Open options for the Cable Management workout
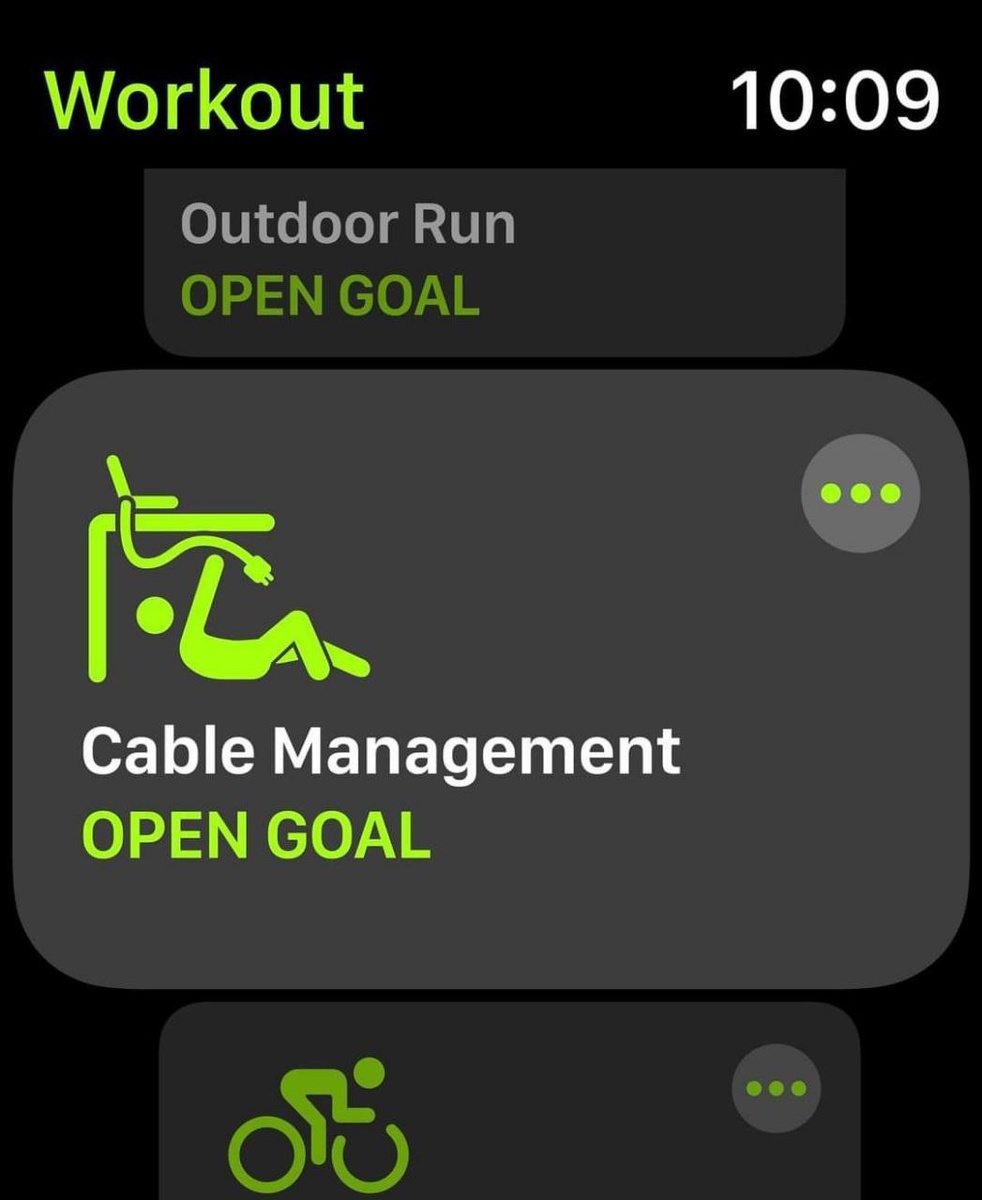 pos(861,492)
